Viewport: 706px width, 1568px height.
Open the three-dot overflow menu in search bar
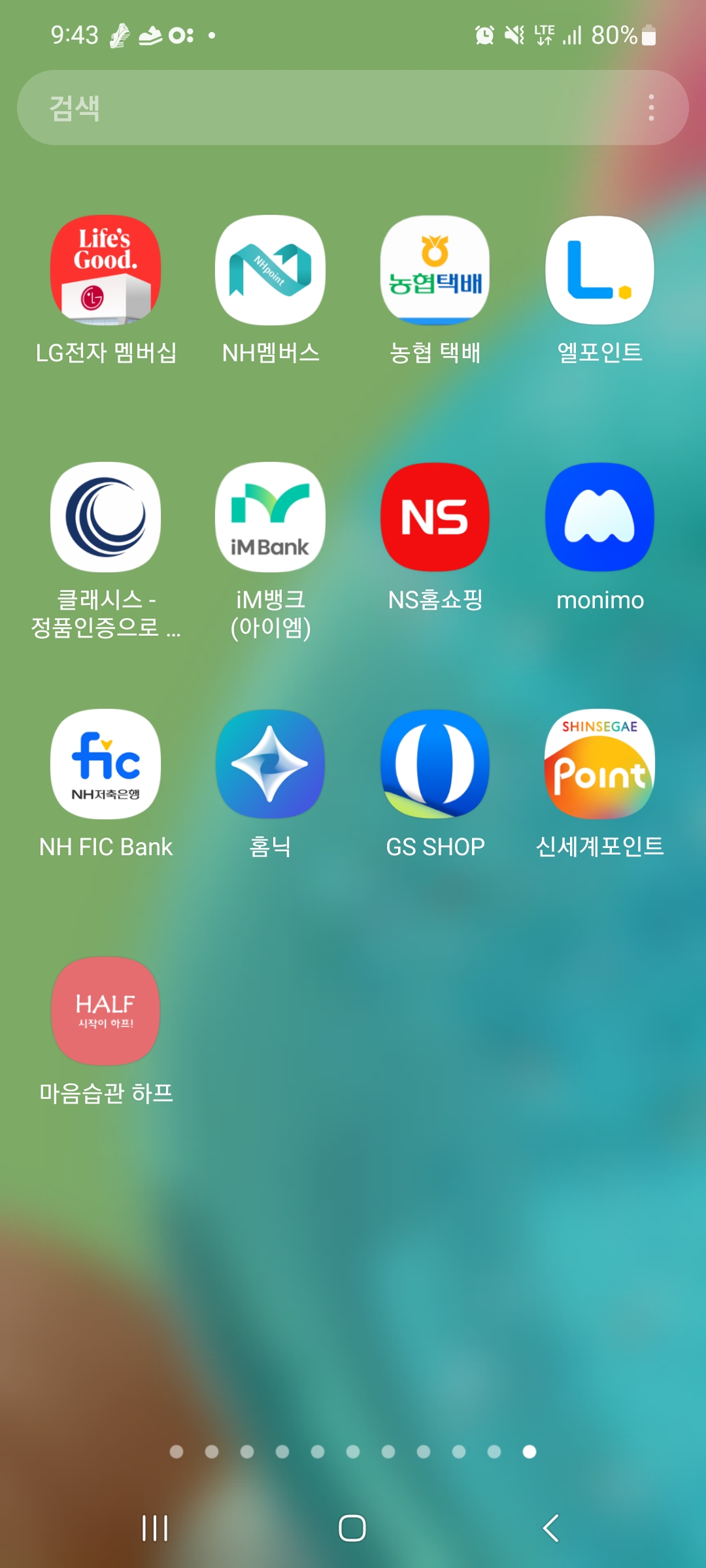tap(651, 108)
